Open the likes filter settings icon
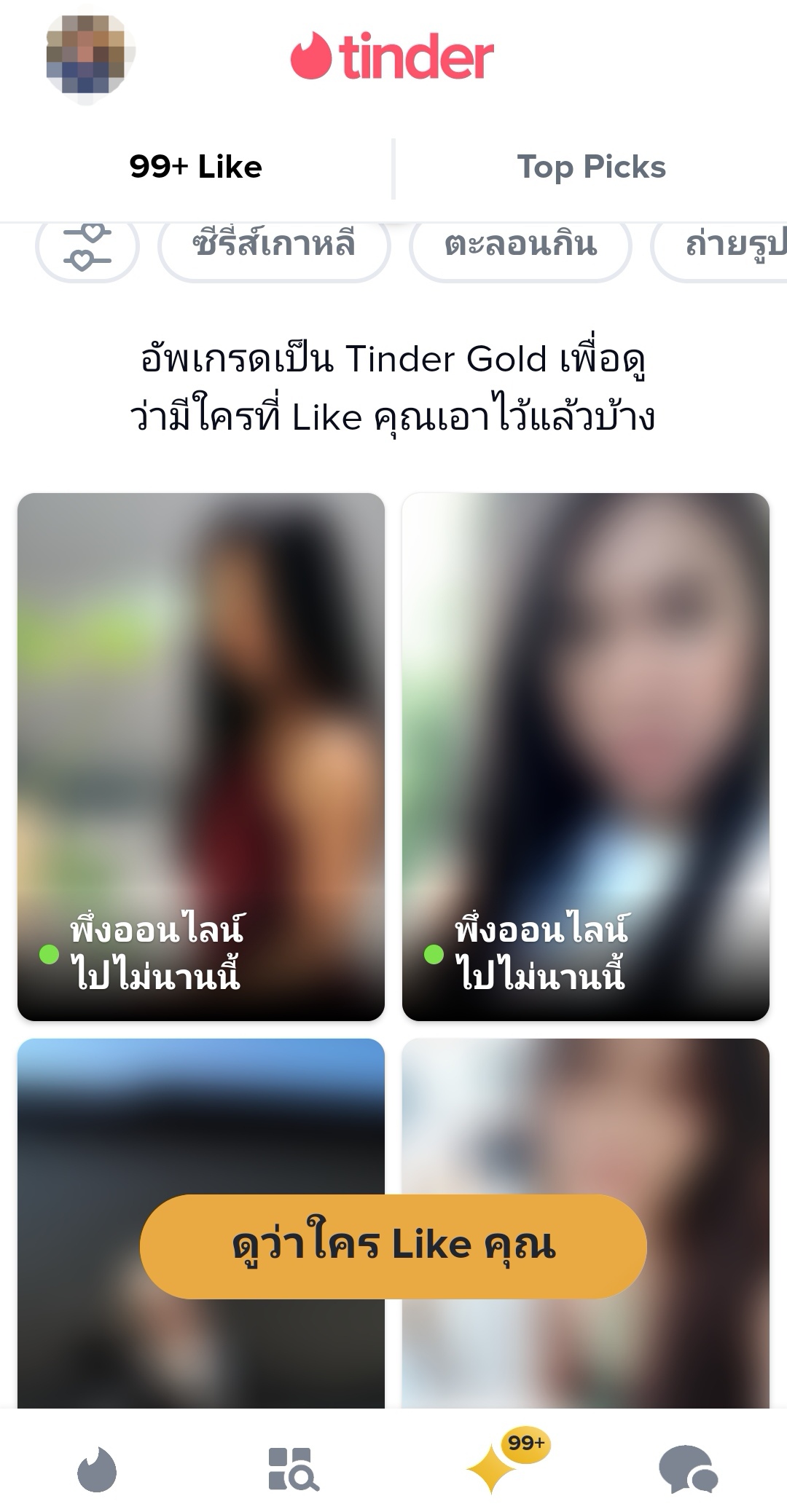Screen dimensions: 787x1512 click(x=87, y=247)
